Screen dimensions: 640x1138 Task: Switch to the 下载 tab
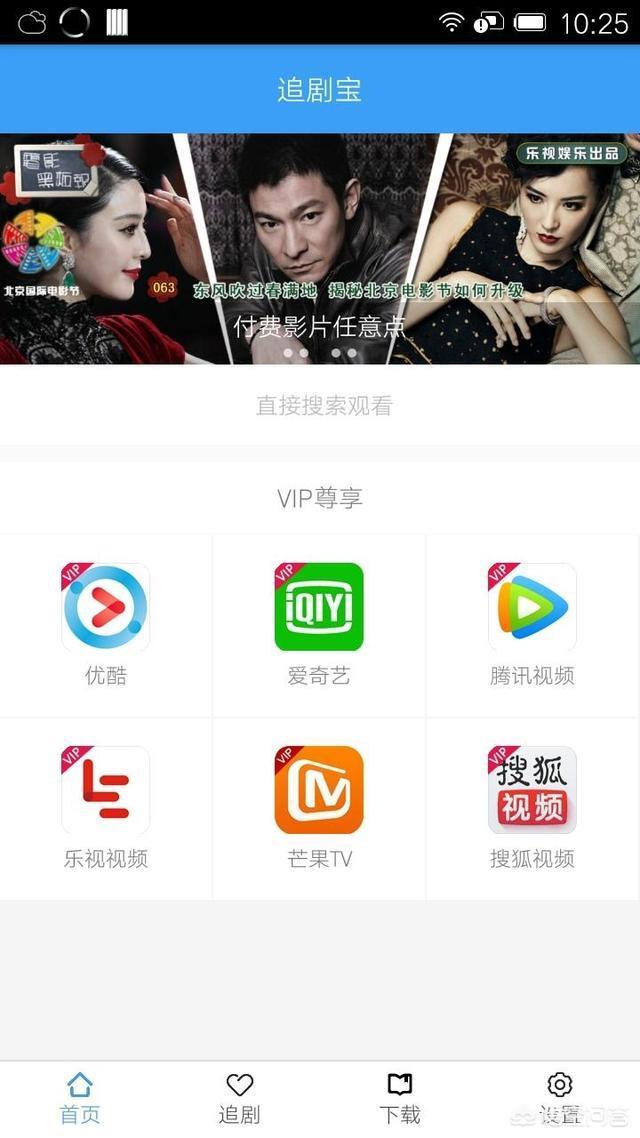click(x=400, y=1098)
